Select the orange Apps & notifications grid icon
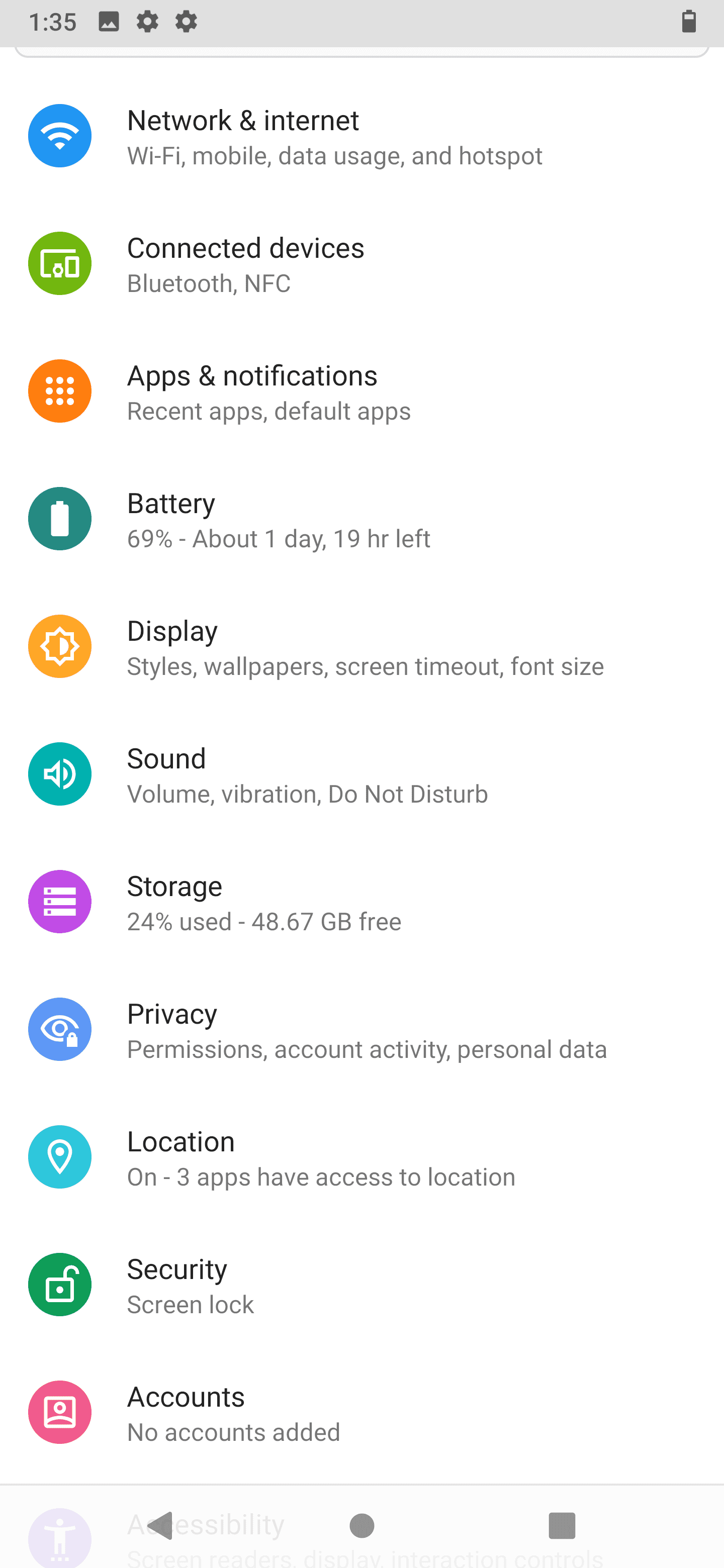This screenshot has width=724, height=1568. coord(60,391)
